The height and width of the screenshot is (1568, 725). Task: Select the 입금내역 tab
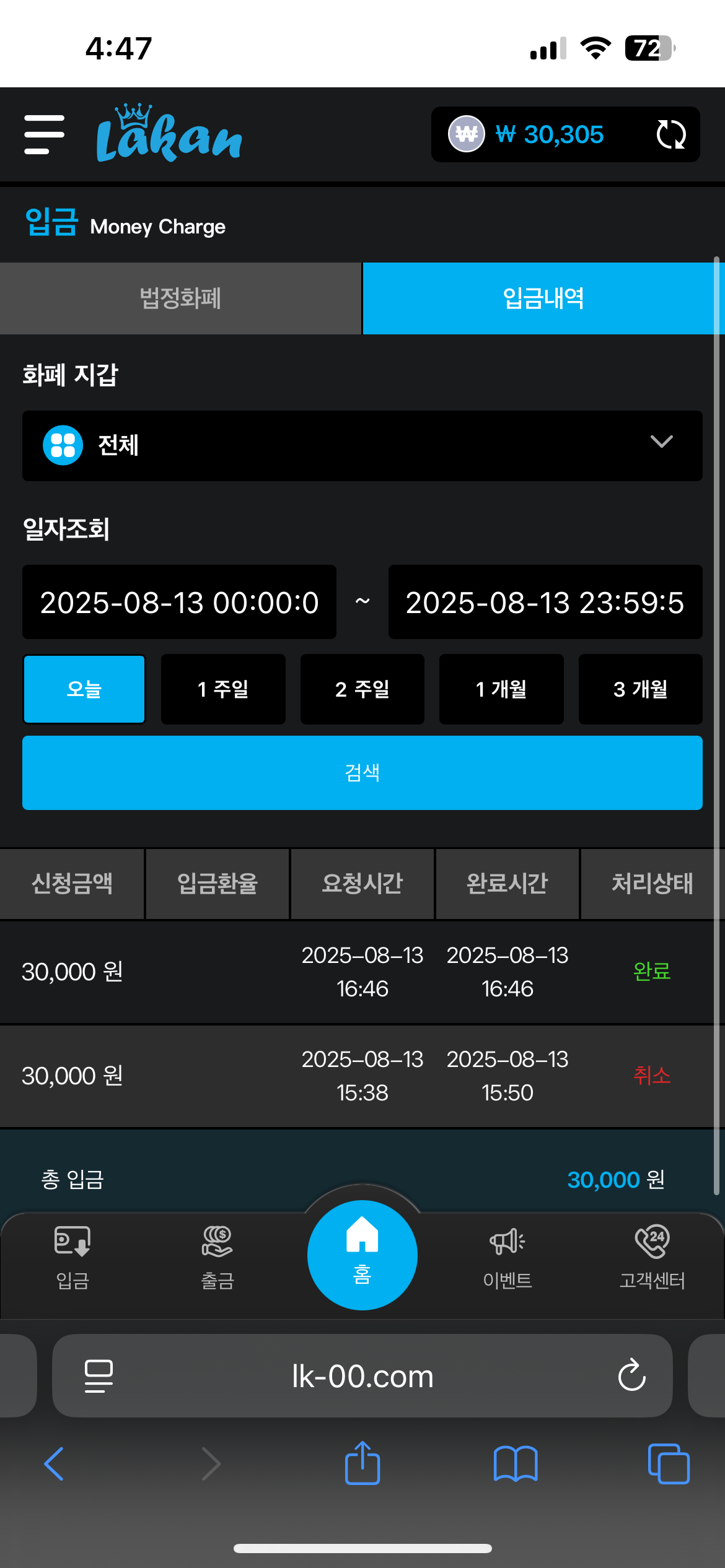point(543,298)
